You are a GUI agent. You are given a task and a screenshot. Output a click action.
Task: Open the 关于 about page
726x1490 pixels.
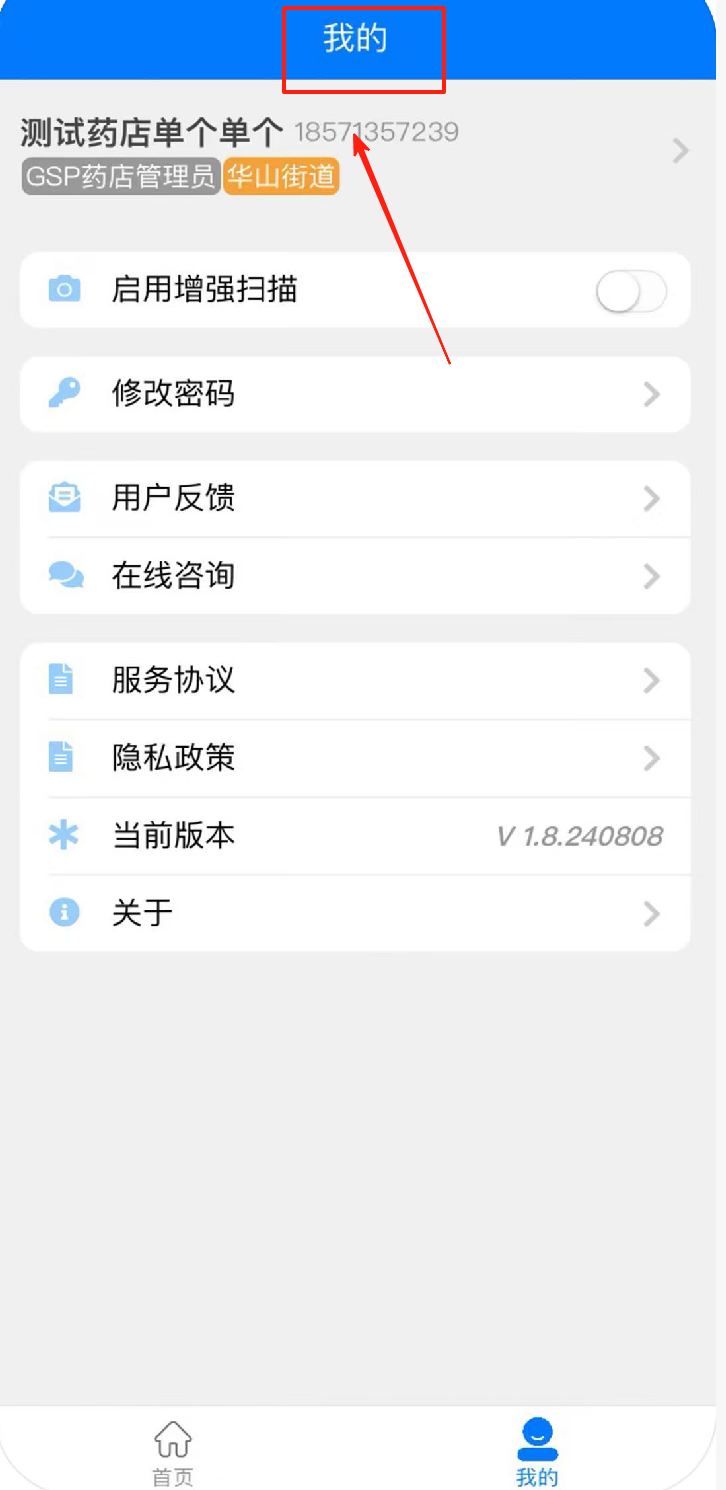(355, 913)
